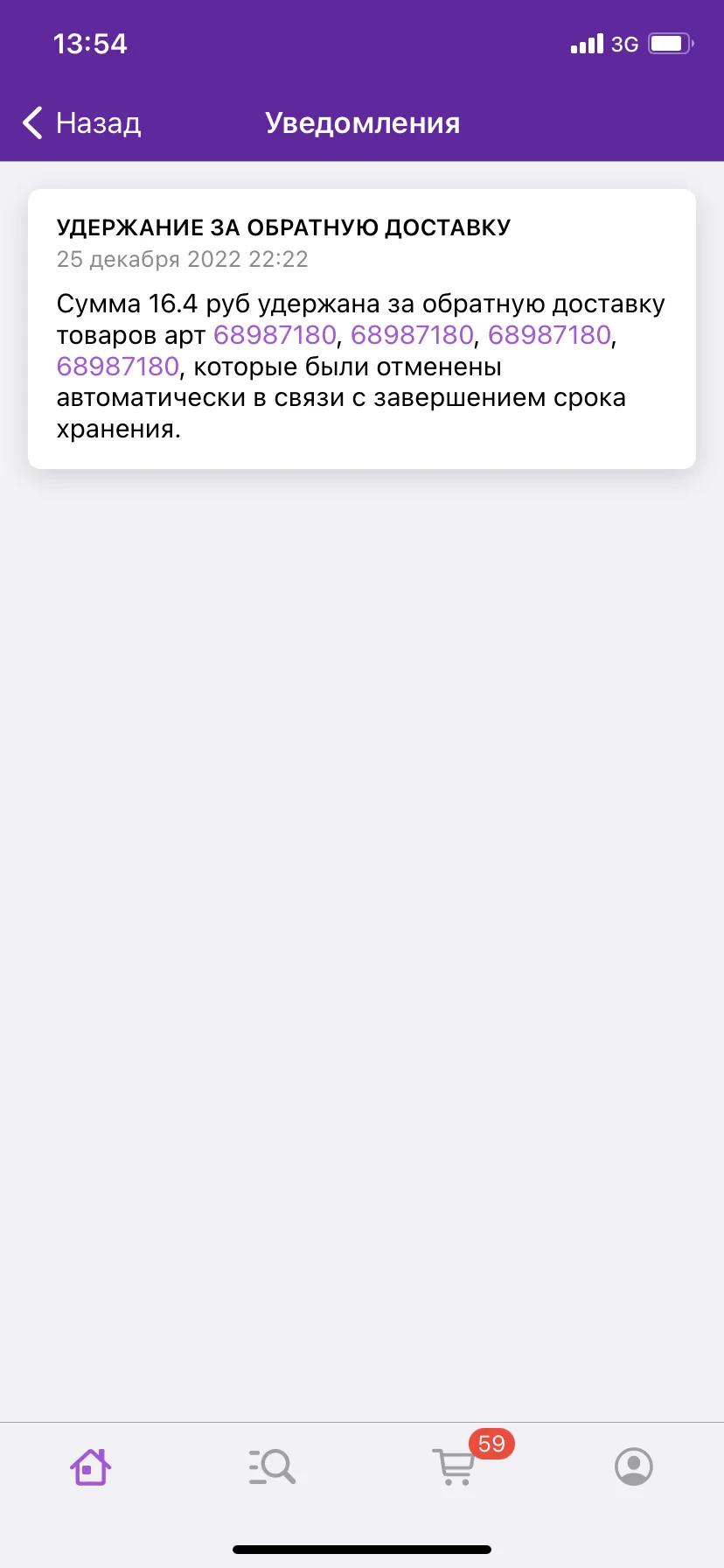Open the profile tab
This screenshot has width=724, height=1568.
(x=634, y=1466)
